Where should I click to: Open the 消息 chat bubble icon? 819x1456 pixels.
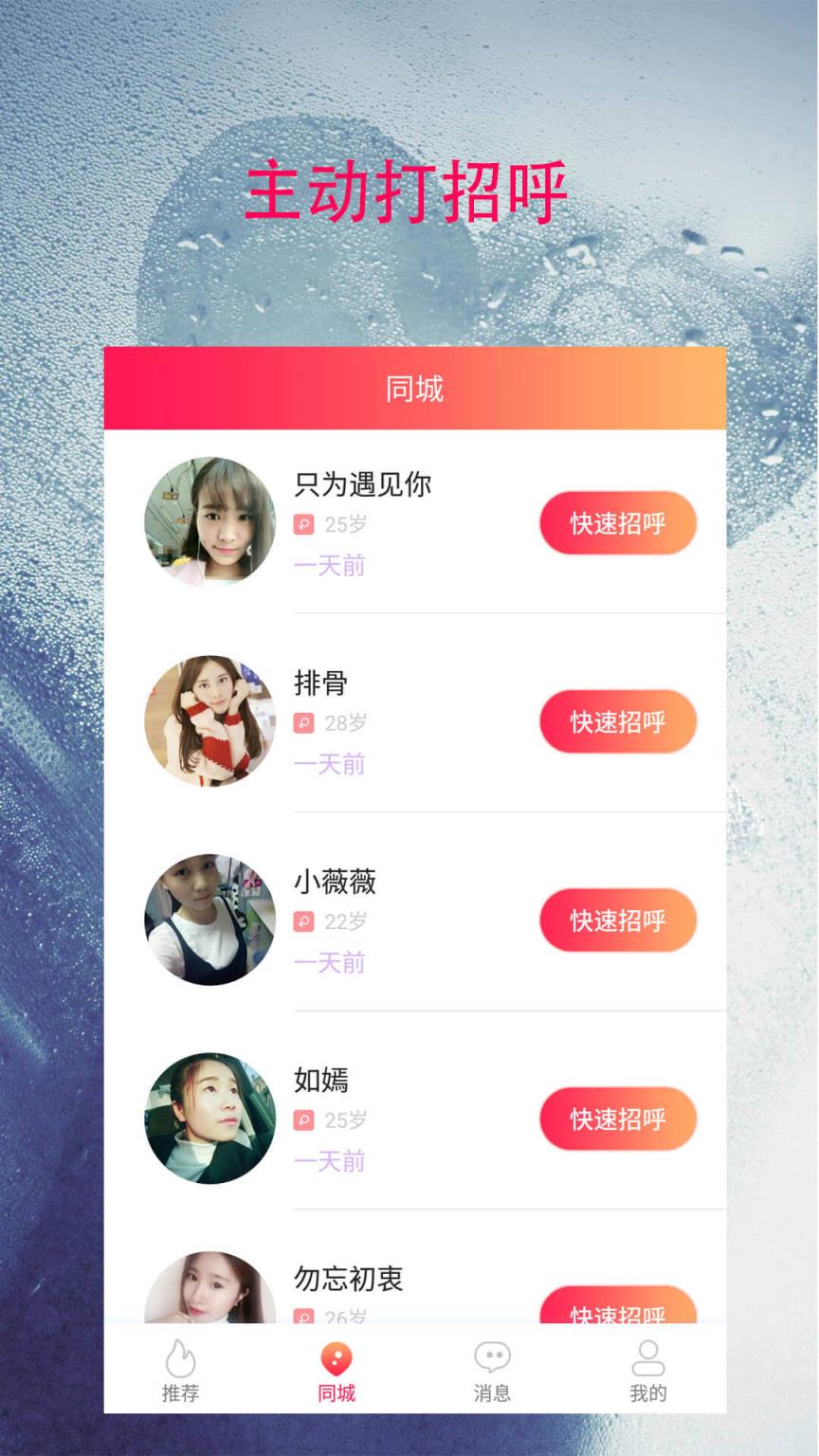(492, 1357)
